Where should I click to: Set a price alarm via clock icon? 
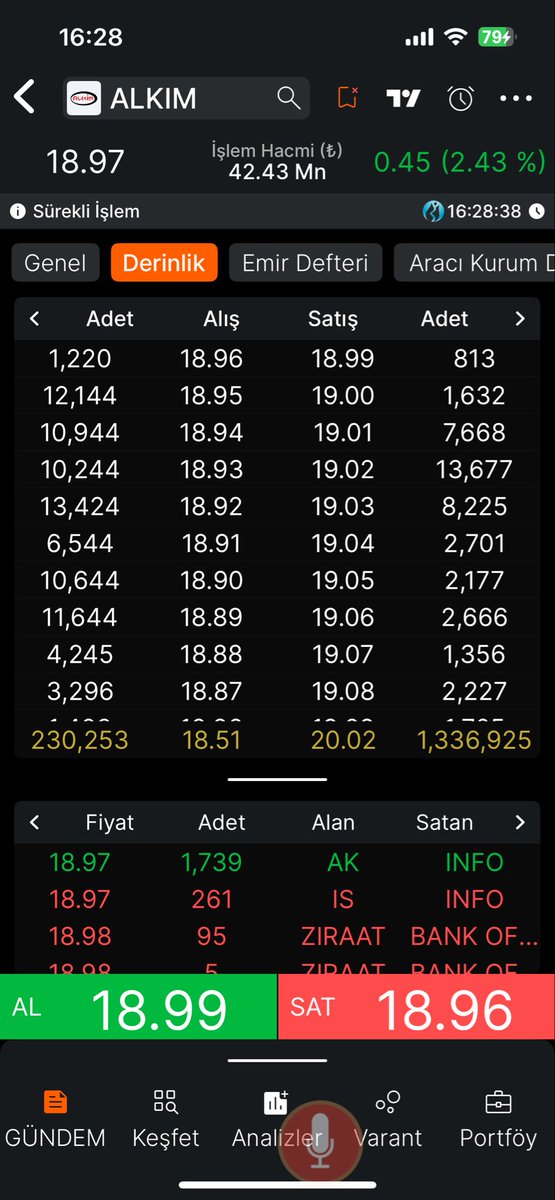point(460,98)
